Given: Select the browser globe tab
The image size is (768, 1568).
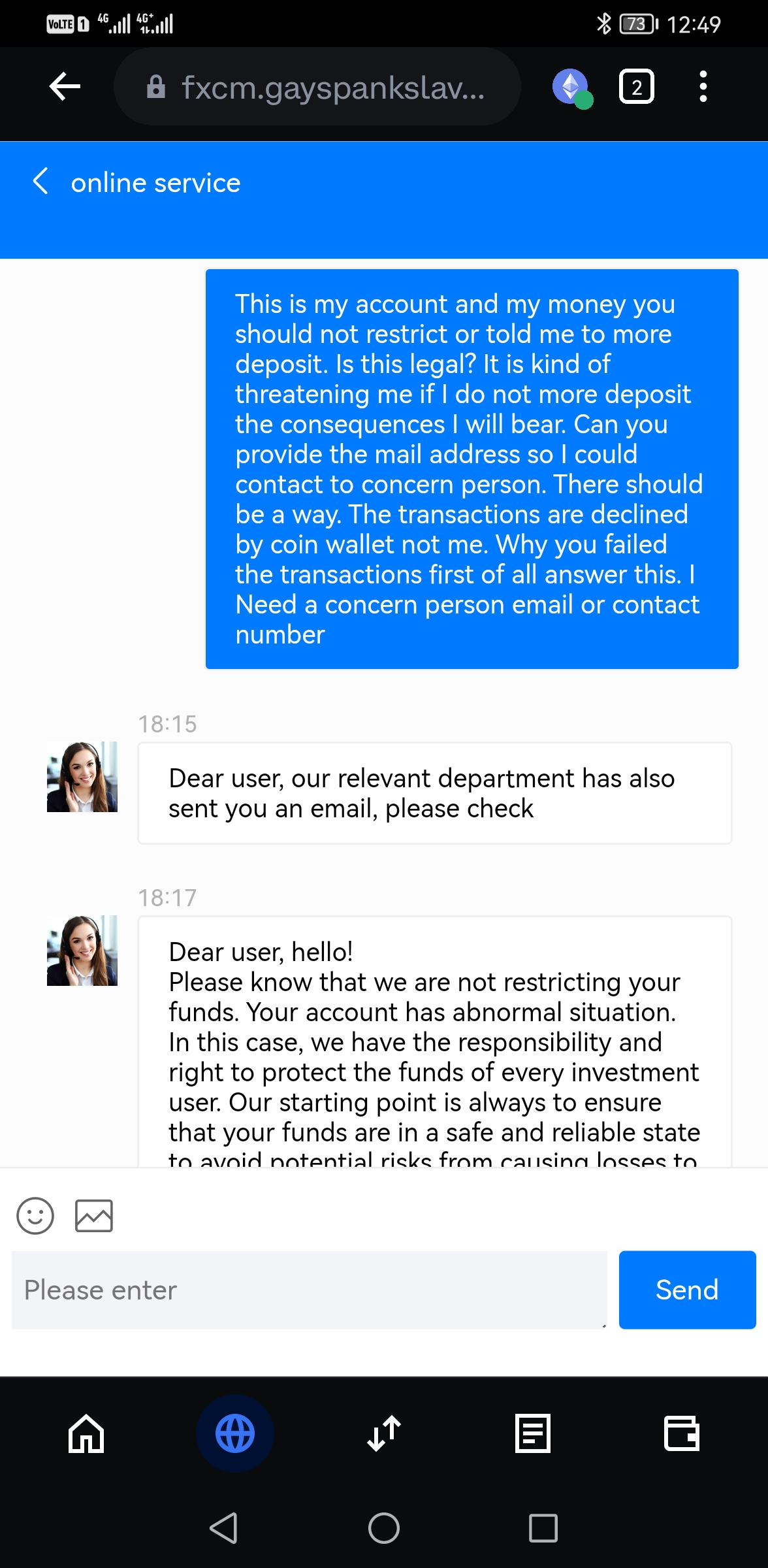Looking at the screenshot, I should [x=235, y=1433].
